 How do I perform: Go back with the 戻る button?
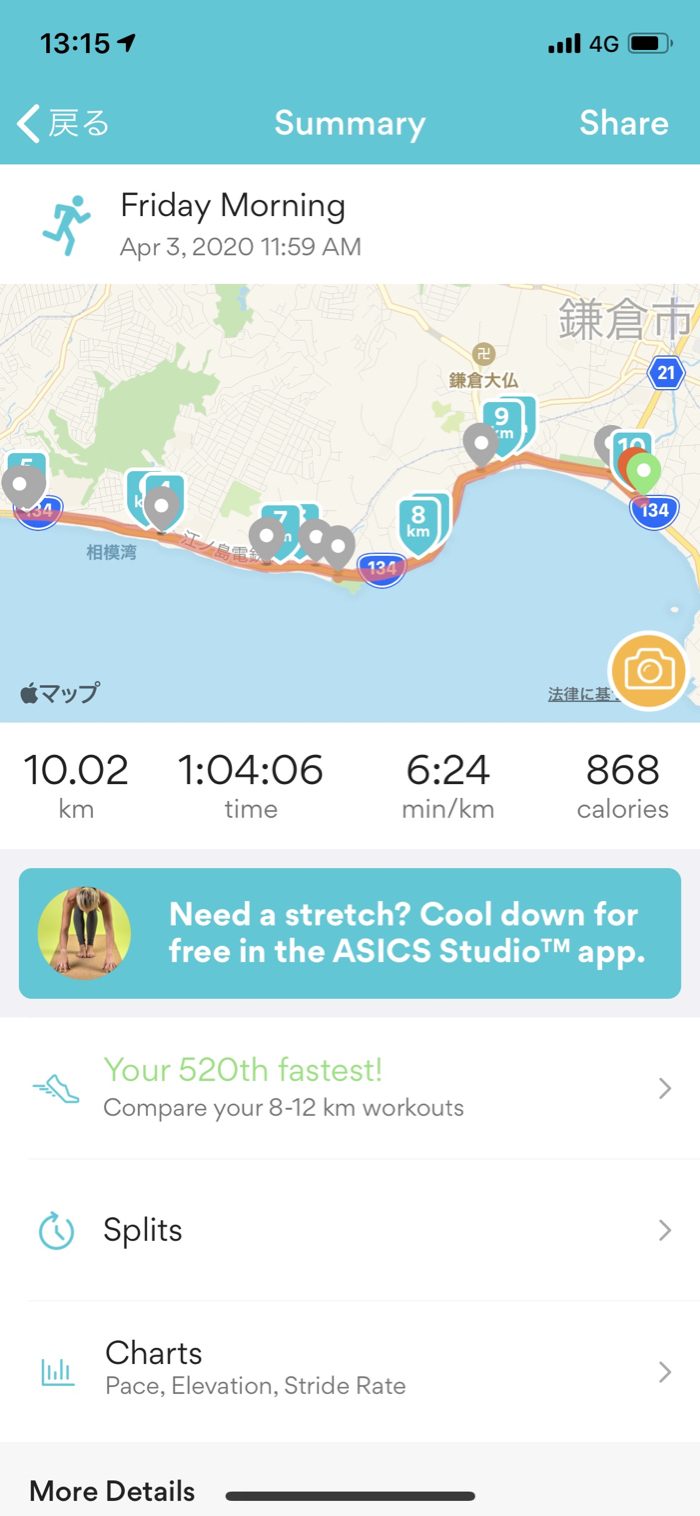(63, 124)
